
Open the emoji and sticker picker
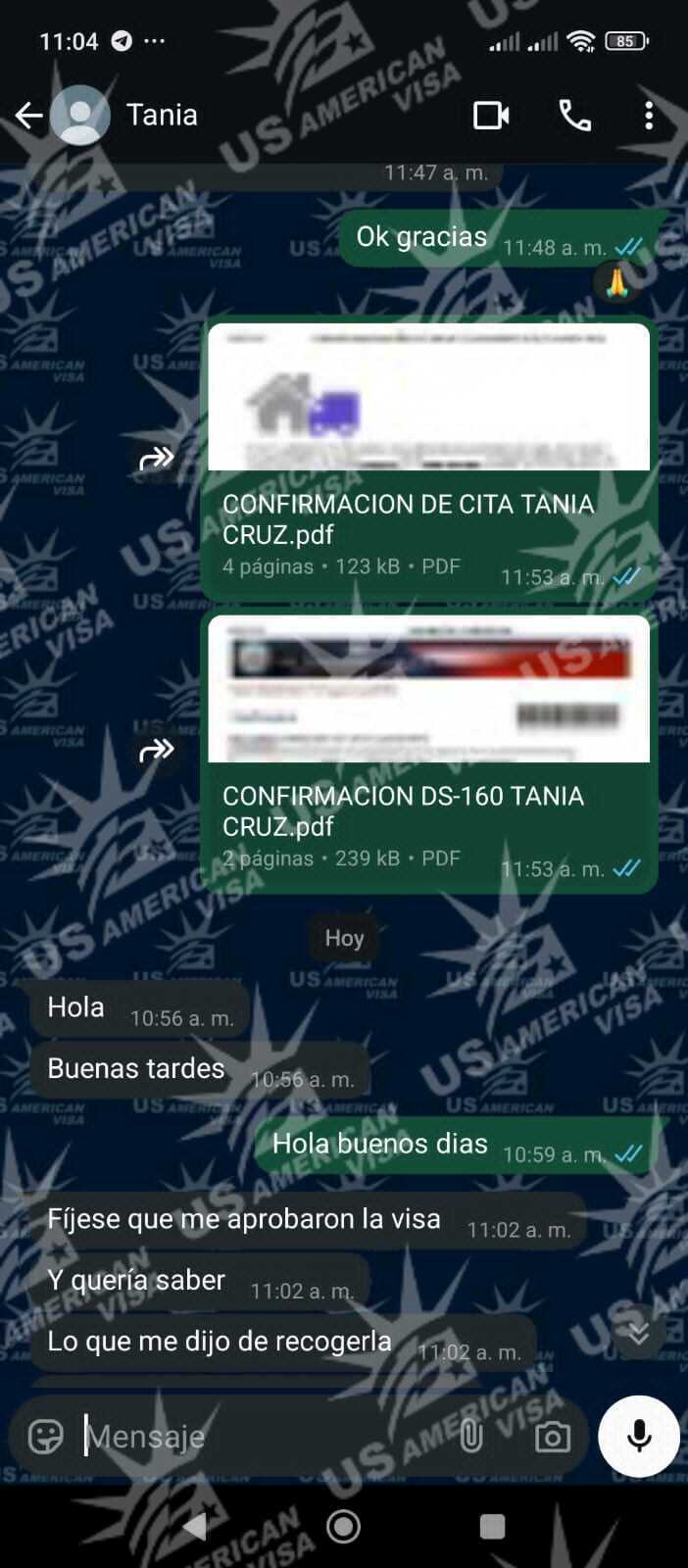pyautogui.click(x=45, y=1437)
